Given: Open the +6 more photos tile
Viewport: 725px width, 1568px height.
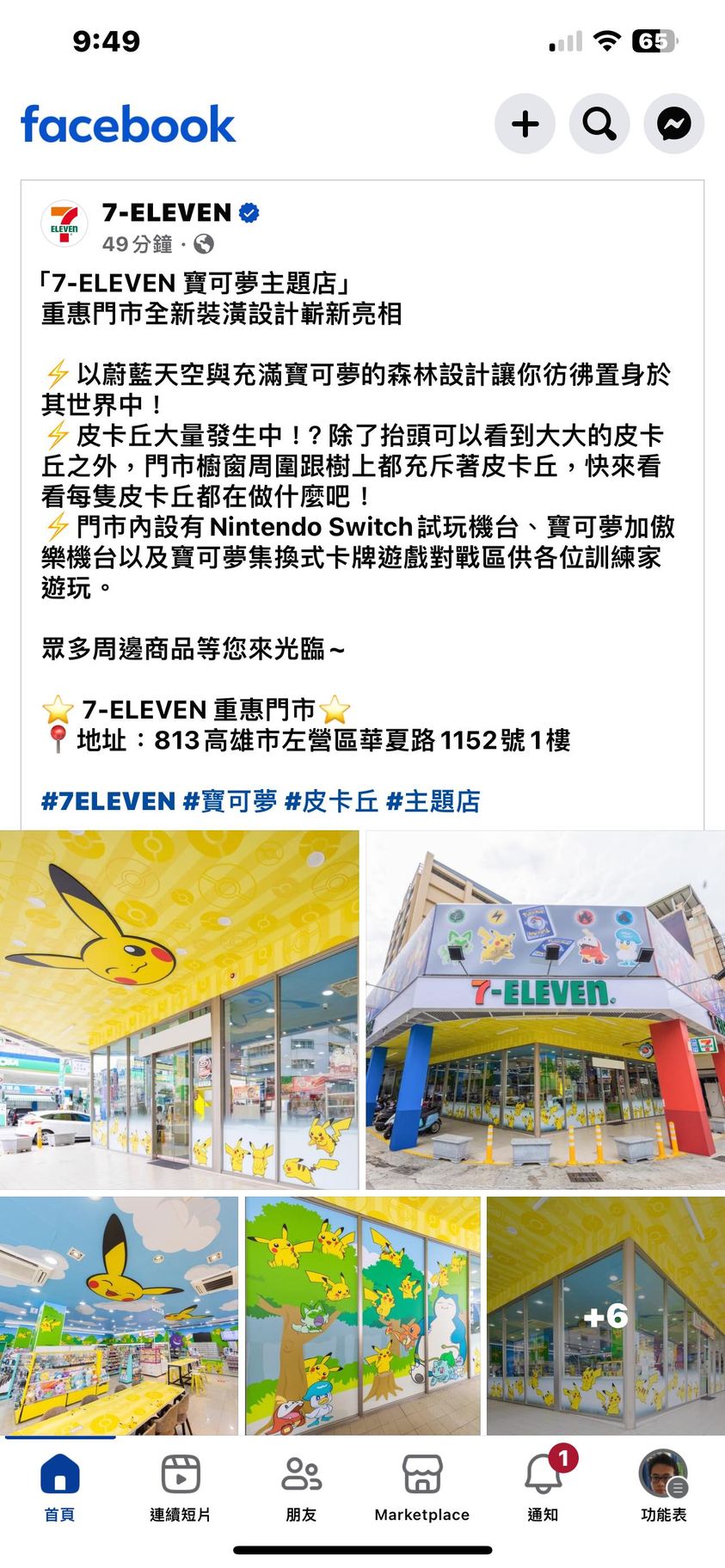Looking at the screenshot, I should (605, 1315).
